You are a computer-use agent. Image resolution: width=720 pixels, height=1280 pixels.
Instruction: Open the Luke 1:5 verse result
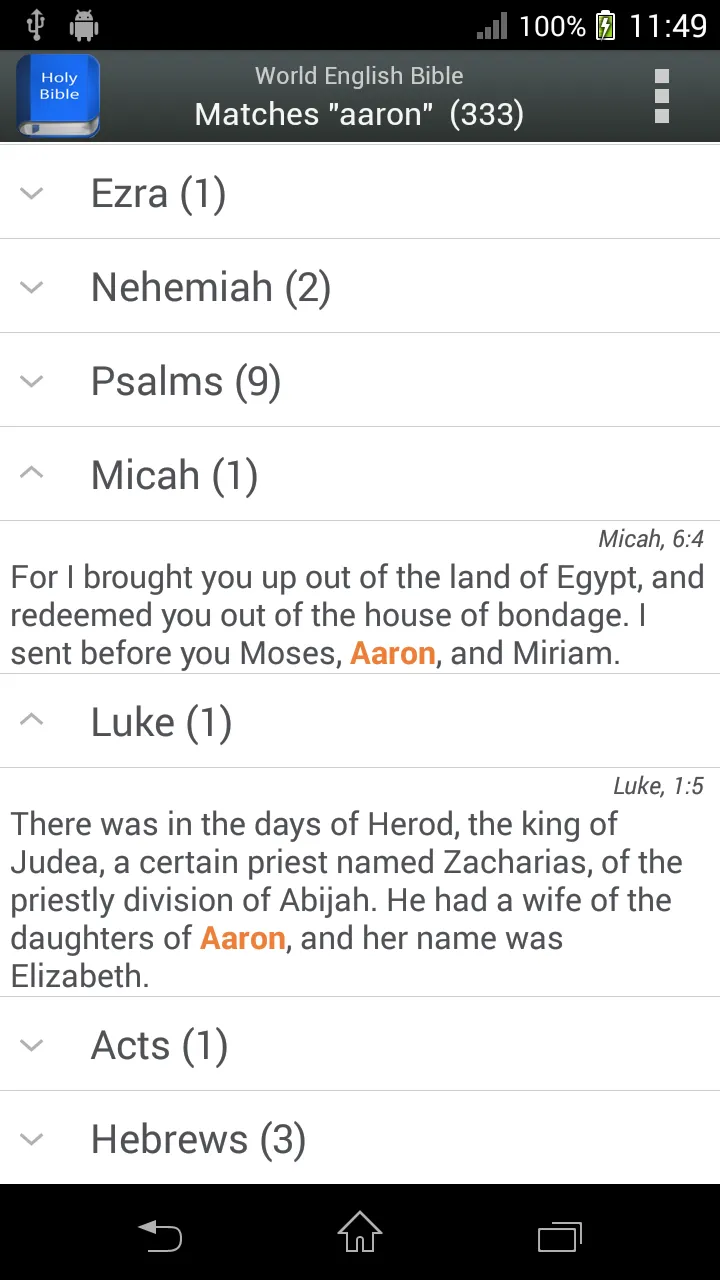pyautogui.click(x=360, y=882)
